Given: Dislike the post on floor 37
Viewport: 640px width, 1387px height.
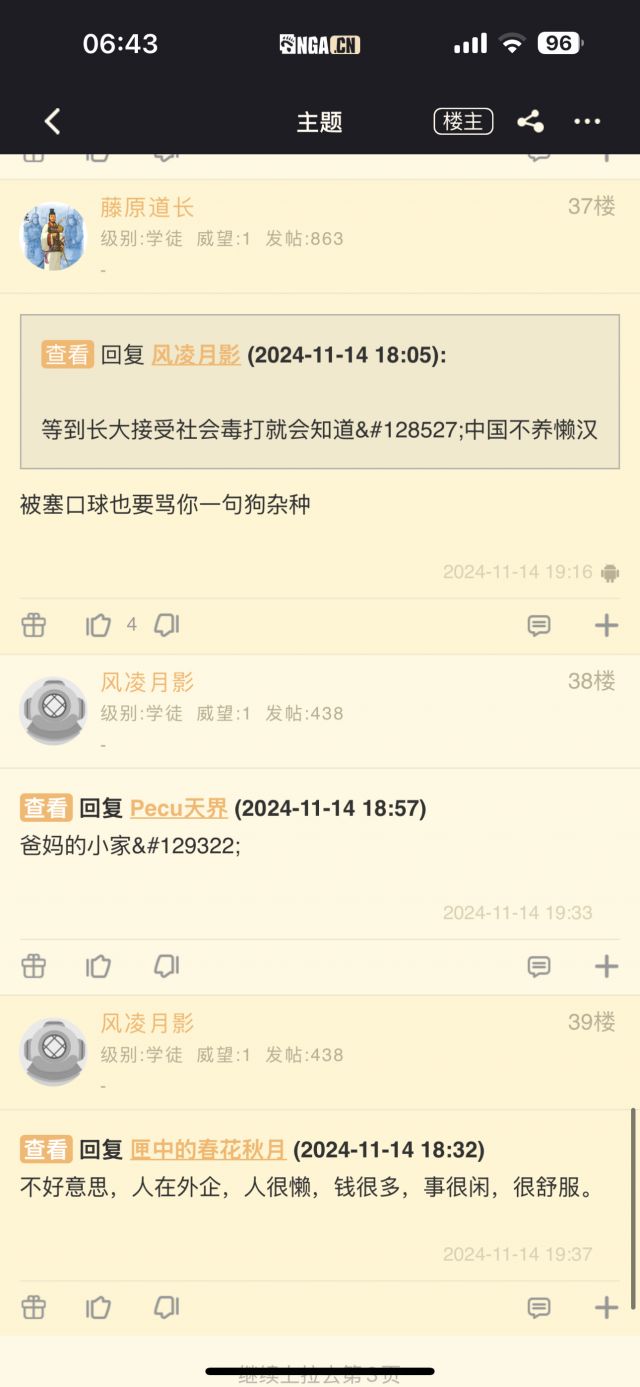Looking at the screenshot, I should point(166,626).
